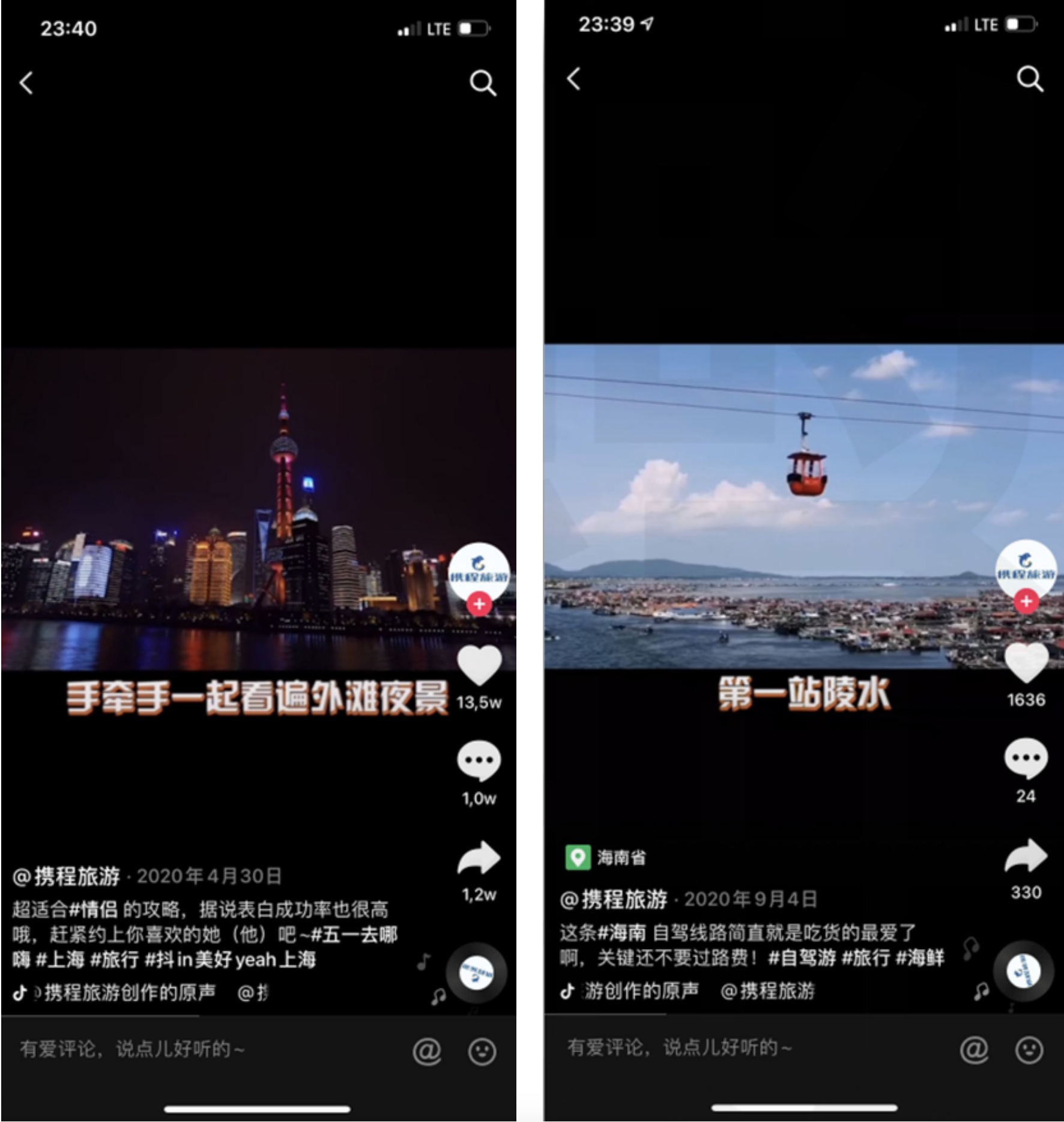Open comments showing 1,0w count
The height and width of the screenshot is (1122, 1064).
(479, 760)
